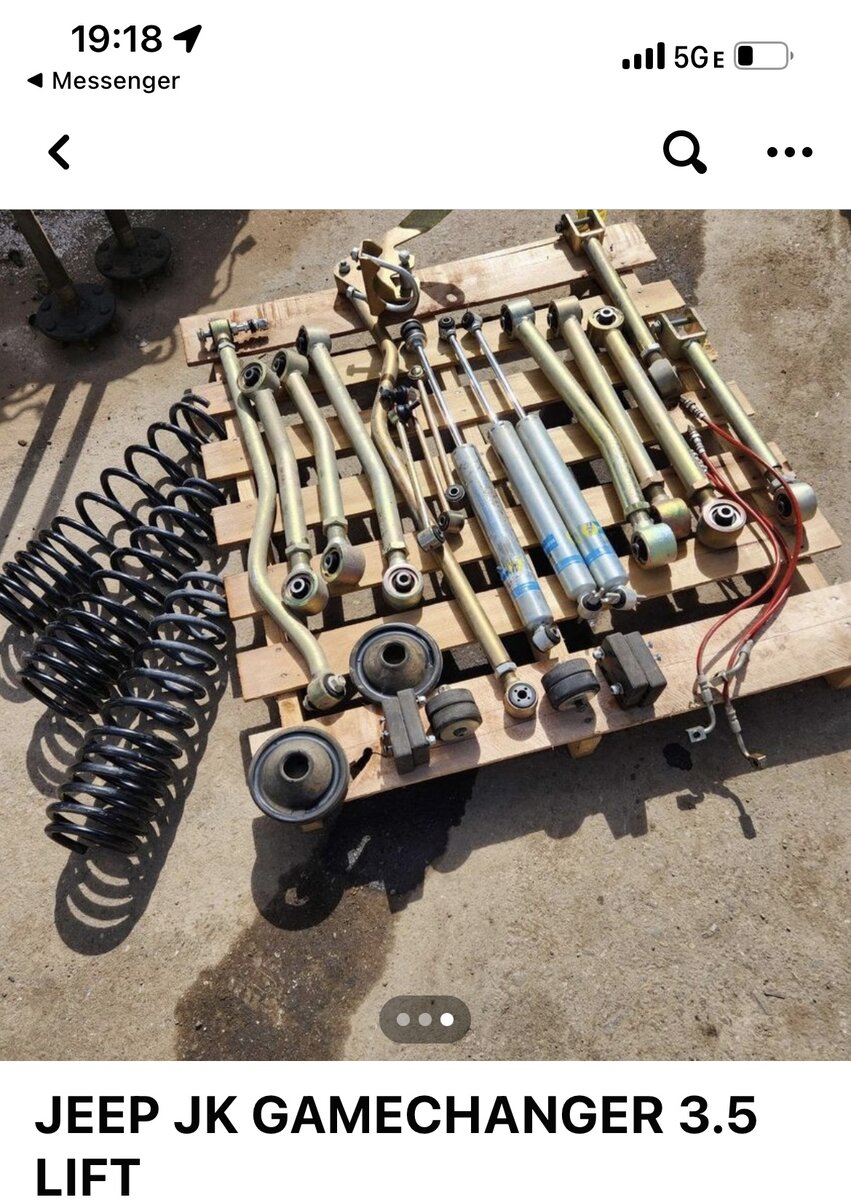
Task: Open the search magnifier icon
Action: (x=685, y=152)
